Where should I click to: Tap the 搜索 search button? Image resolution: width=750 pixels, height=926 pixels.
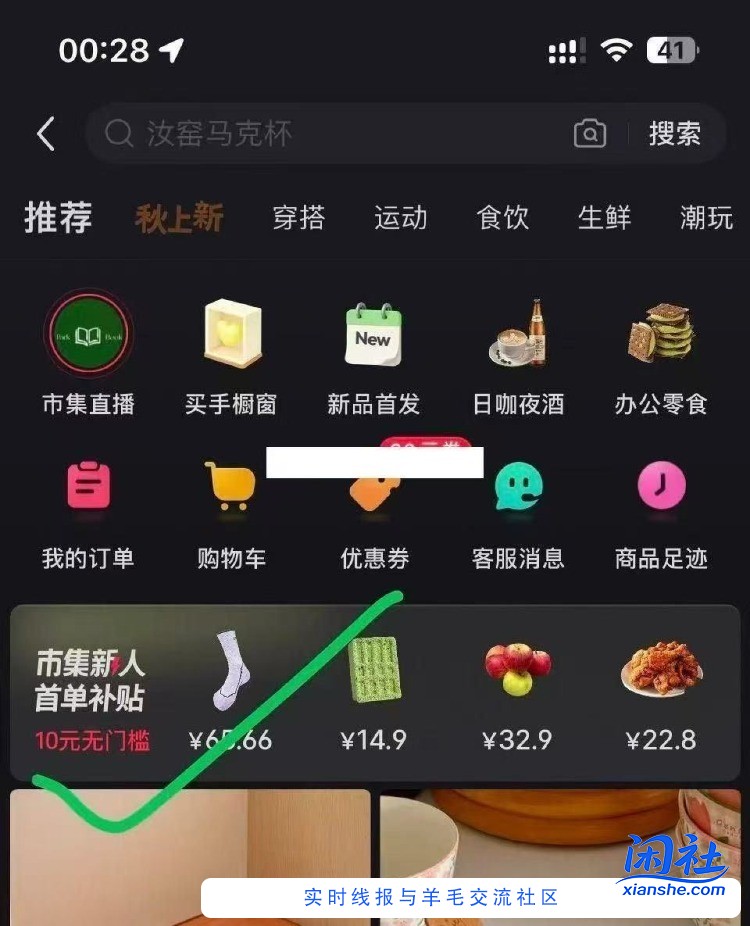(x=676, y=133)
